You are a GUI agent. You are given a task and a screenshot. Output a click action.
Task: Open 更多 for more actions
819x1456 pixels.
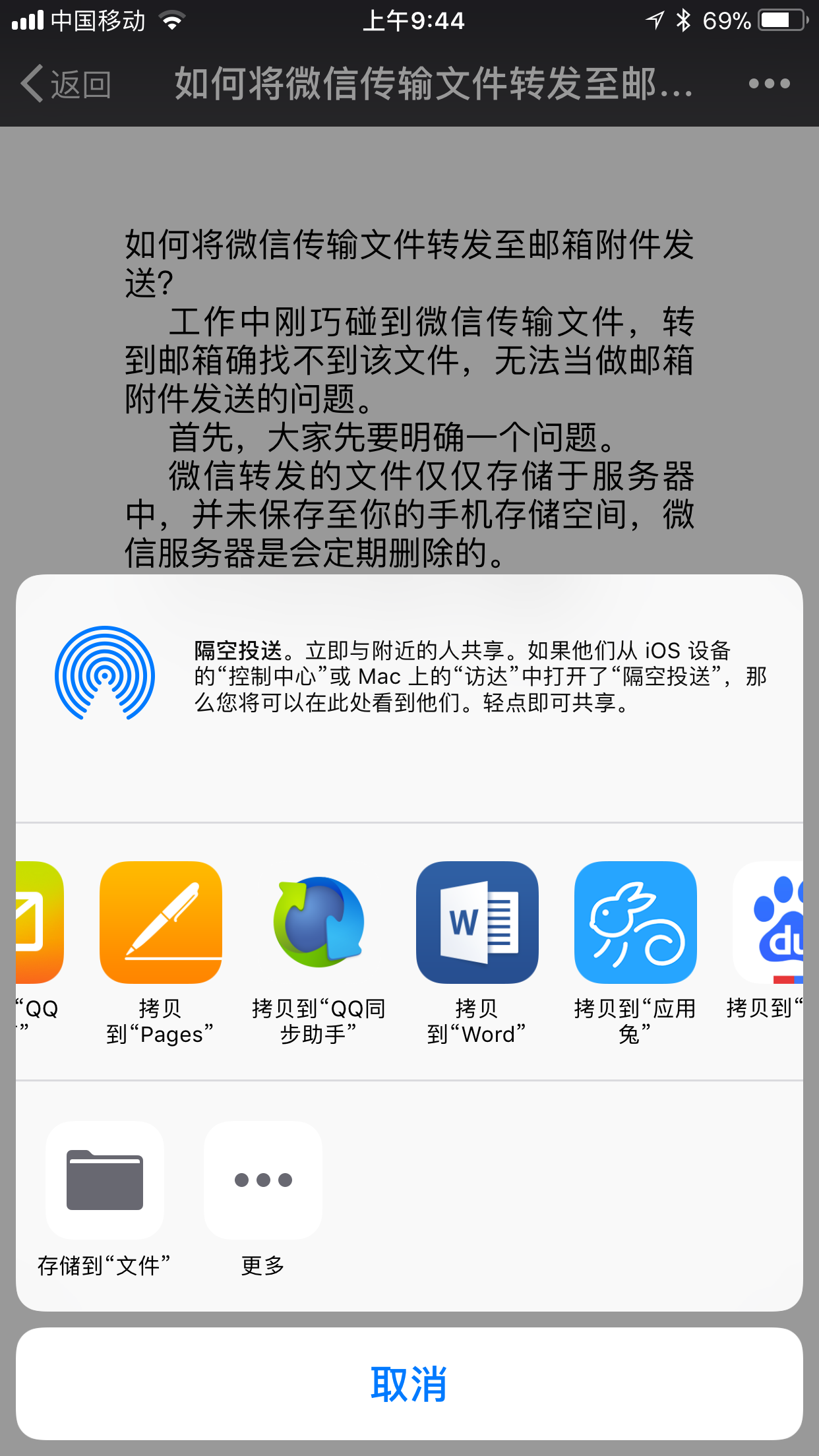point(262,1180)
